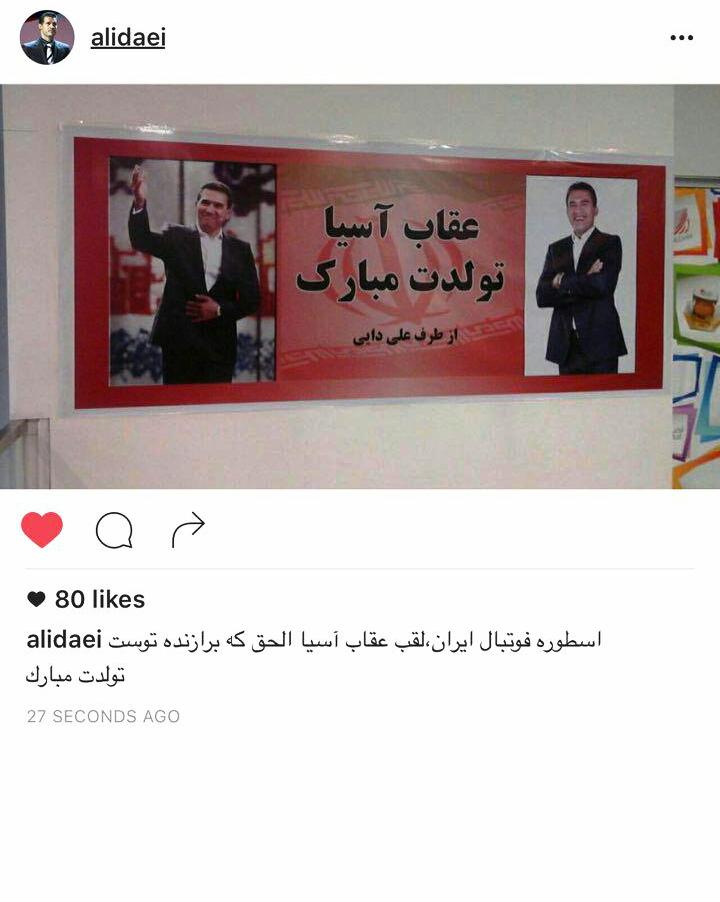The height and width of the screenshot is (902, 720).
Task: Share the post using the arrow icon
Action: coord(188,530)
